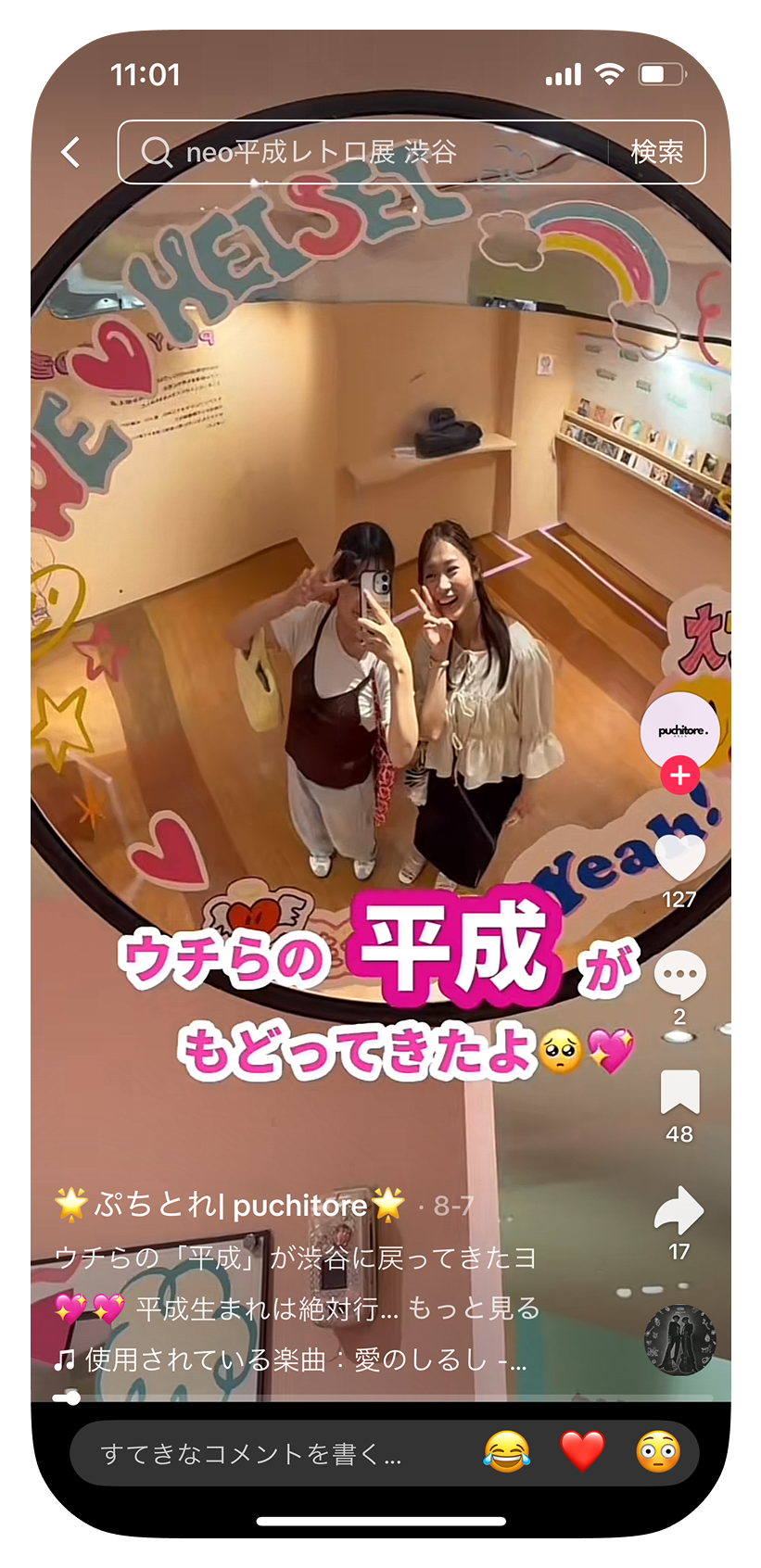Follow puchitore with the plus button

coord(679,775)
